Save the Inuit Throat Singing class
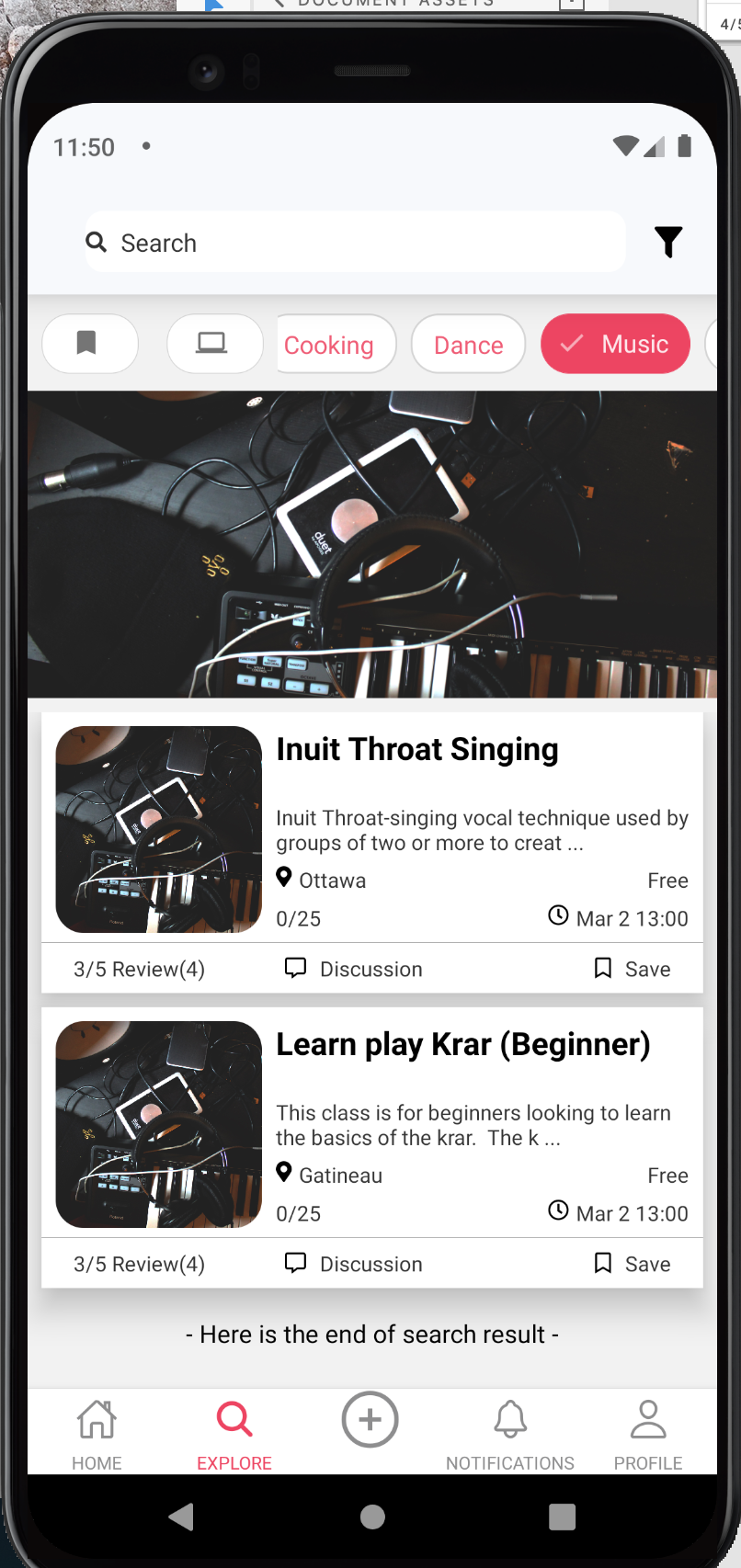The image size is (741, 1568). click(633, 969)
